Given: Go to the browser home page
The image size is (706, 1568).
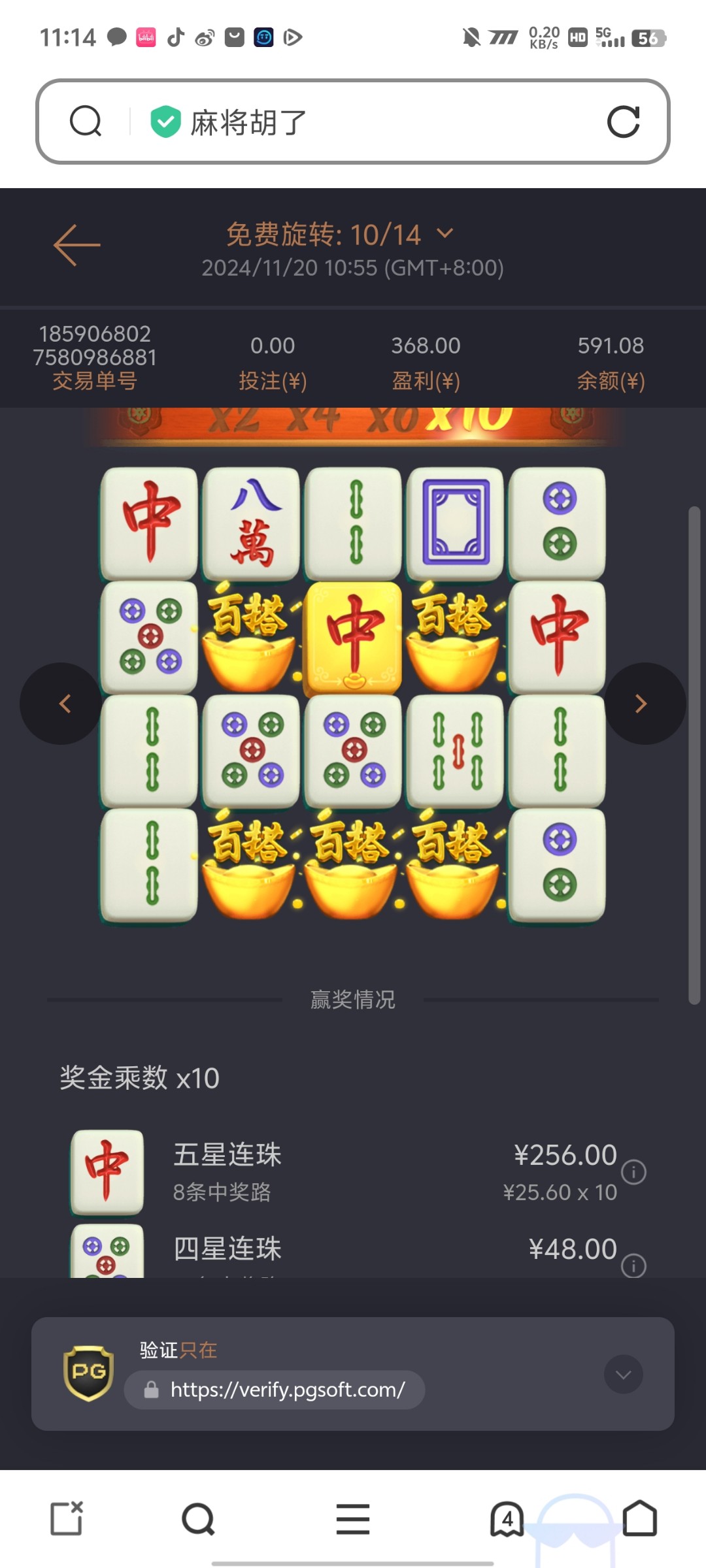Looking at the screenshot, I should 639,1518.
